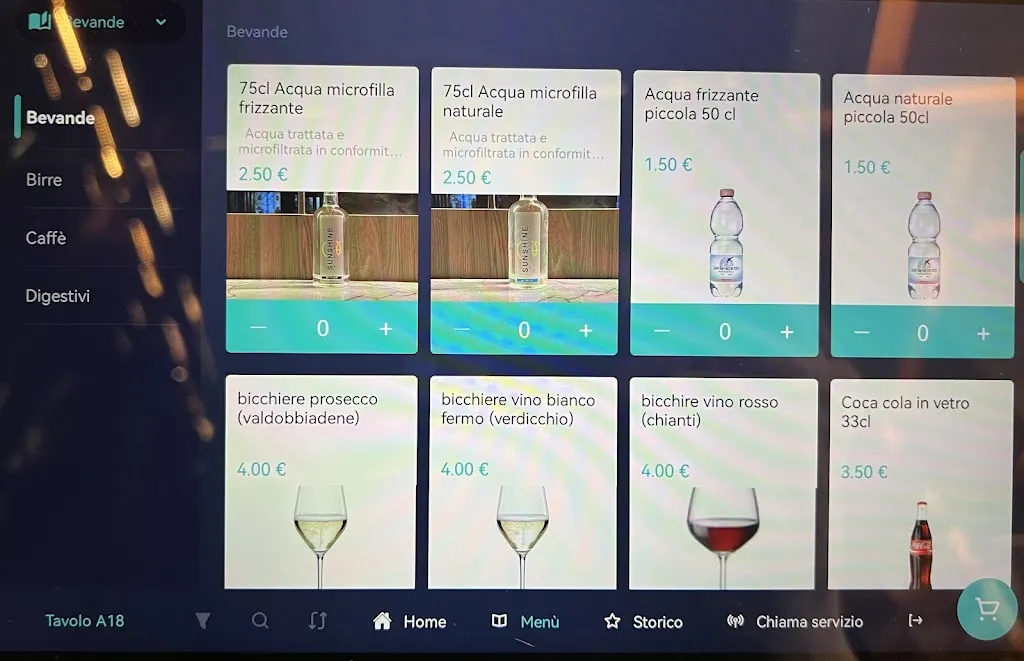
Task: Increase Acqua naturale piccola 50cl quantity
Action: [x=983, y=334]
